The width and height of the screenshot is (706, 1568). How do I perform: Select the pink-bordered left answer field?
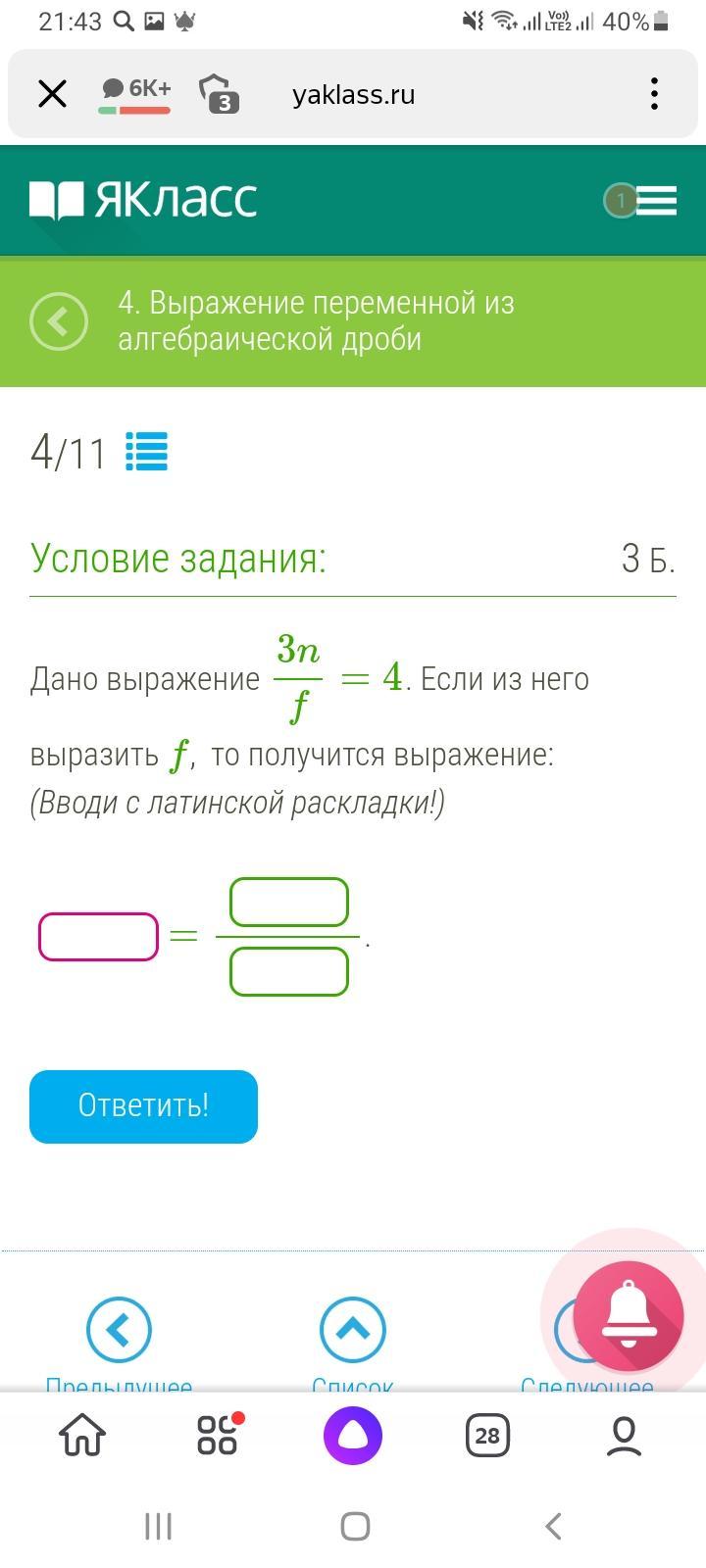[x=98, y=937]
